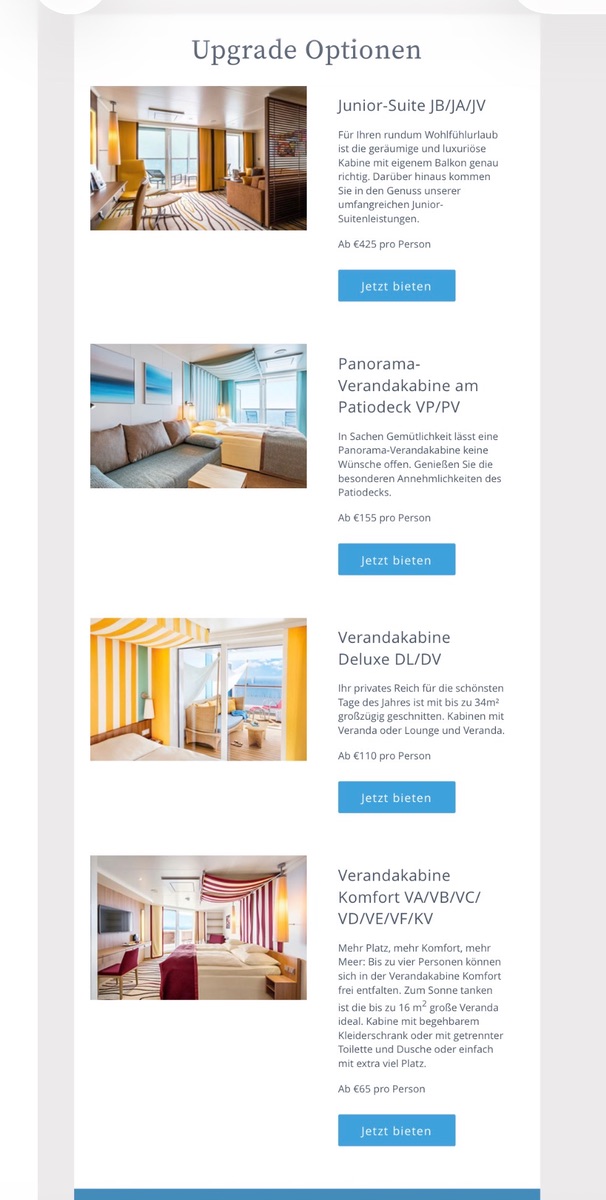The width and height of the screenshot is (606, 1200).
Task: Place a bid on Verandakabine Deluxe DL/DV
Action: click(396, 798)
